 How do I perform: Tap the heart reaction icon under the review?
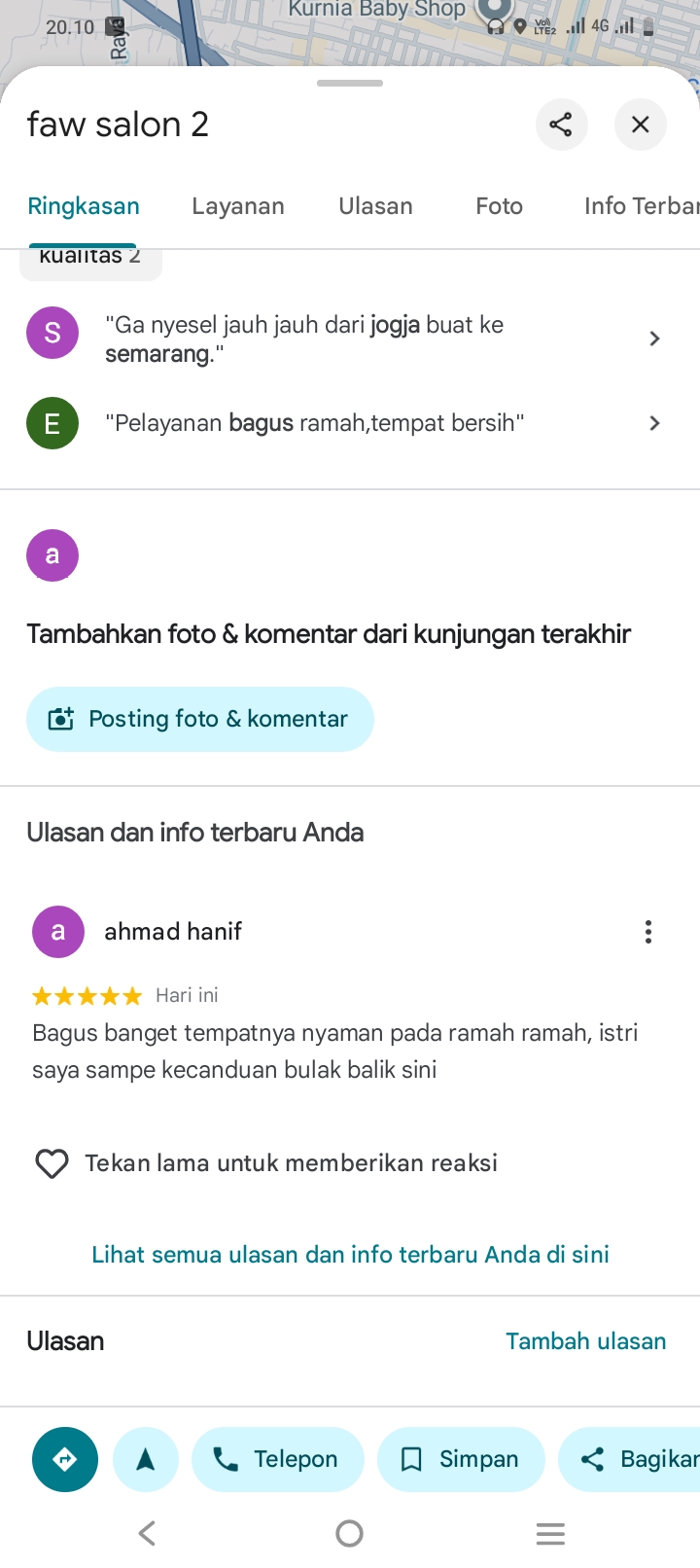52,1163
